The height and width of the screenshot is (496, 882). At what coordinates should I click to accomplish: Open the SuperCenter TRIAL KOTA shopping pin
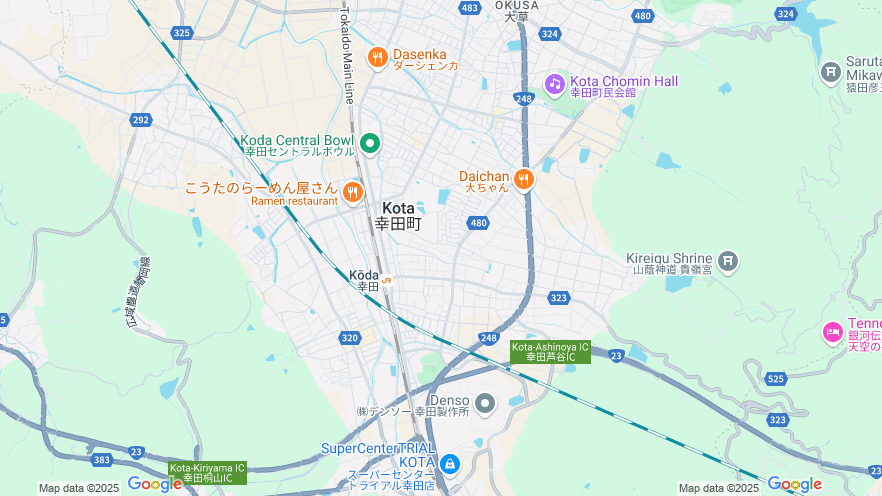[x=450, y=465]
